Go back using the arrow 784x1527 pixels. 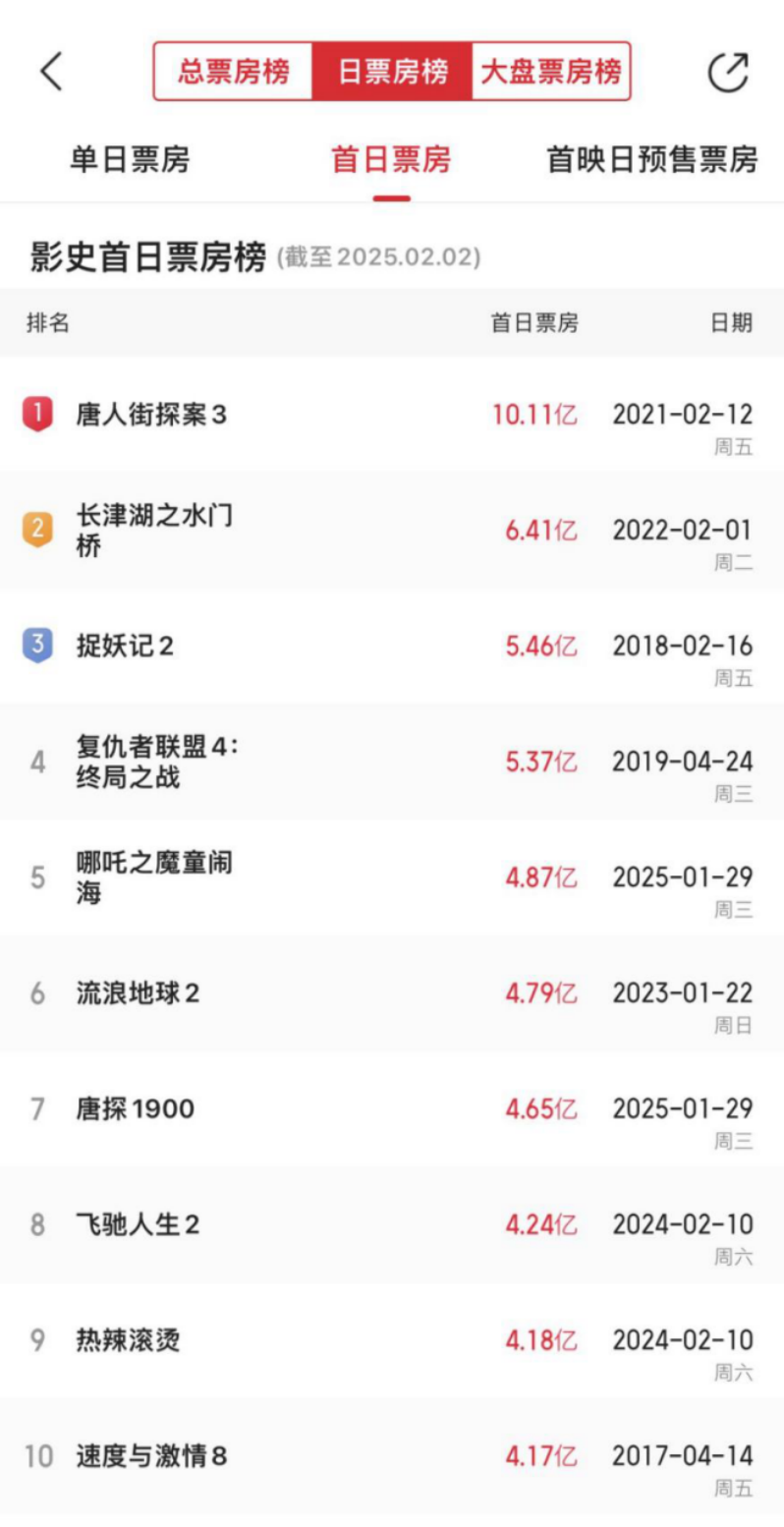point(51,72)
